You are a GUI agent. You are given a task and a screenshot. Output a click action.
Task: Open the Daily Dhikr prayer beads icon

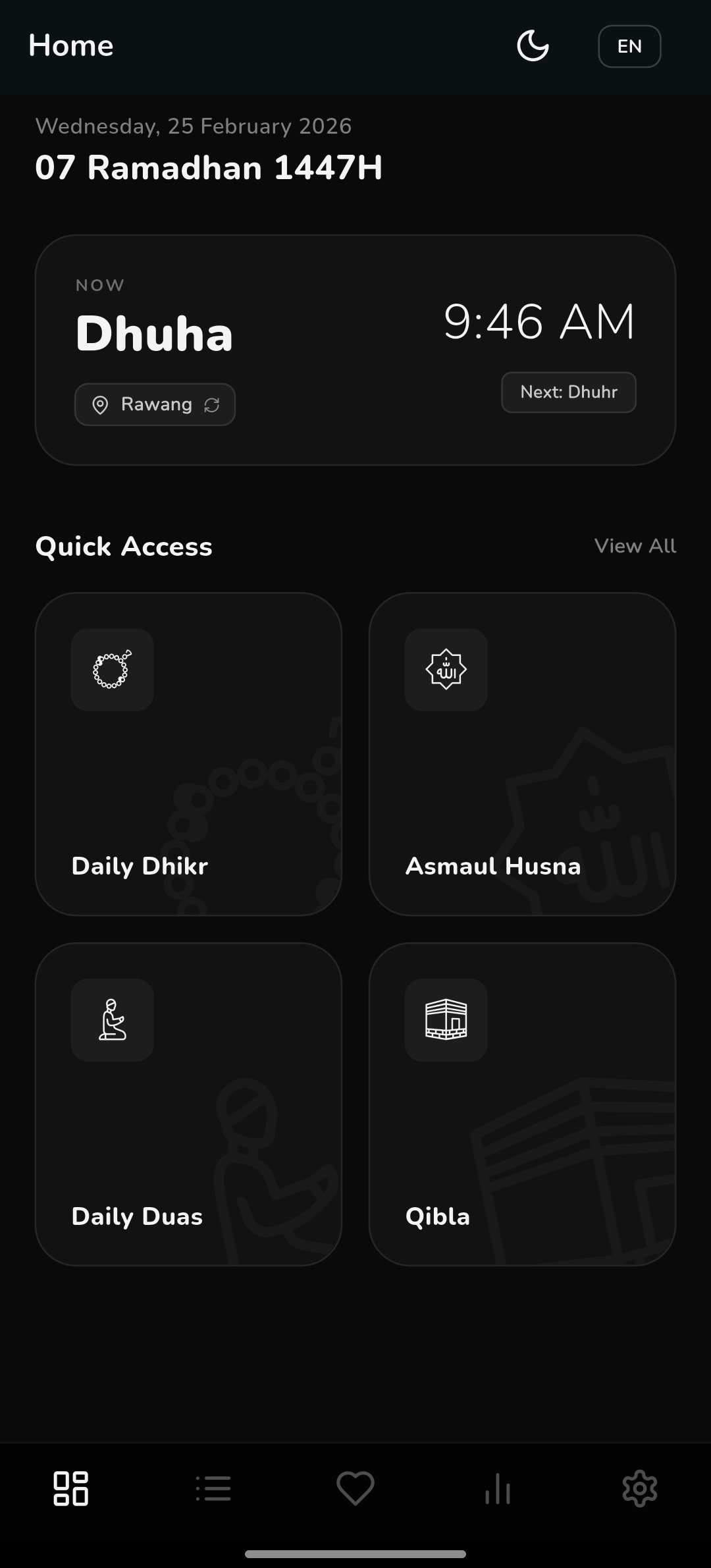112,670
